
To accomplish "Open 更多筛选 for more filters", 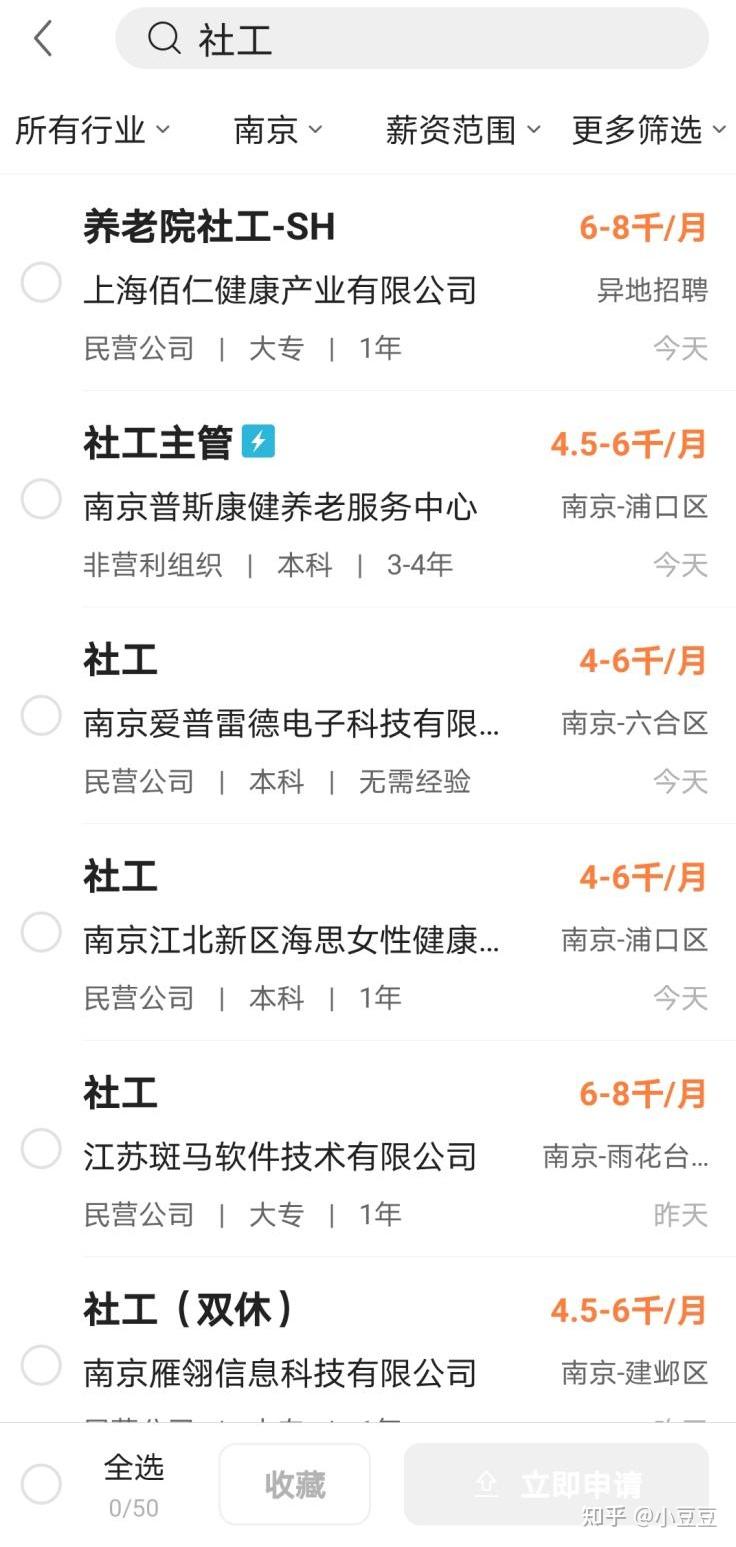I will 648,130.
